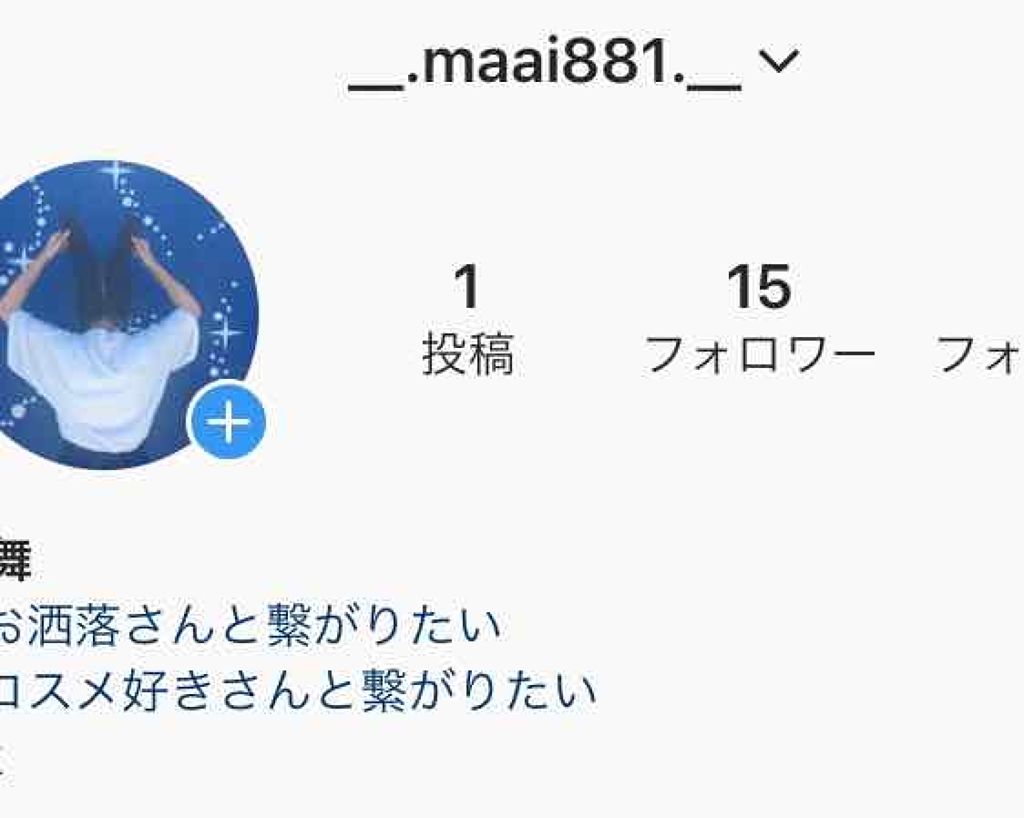Add a story with the blue plus badge
This screenshot has height=818, width=1024.
[x=229, y=423]
